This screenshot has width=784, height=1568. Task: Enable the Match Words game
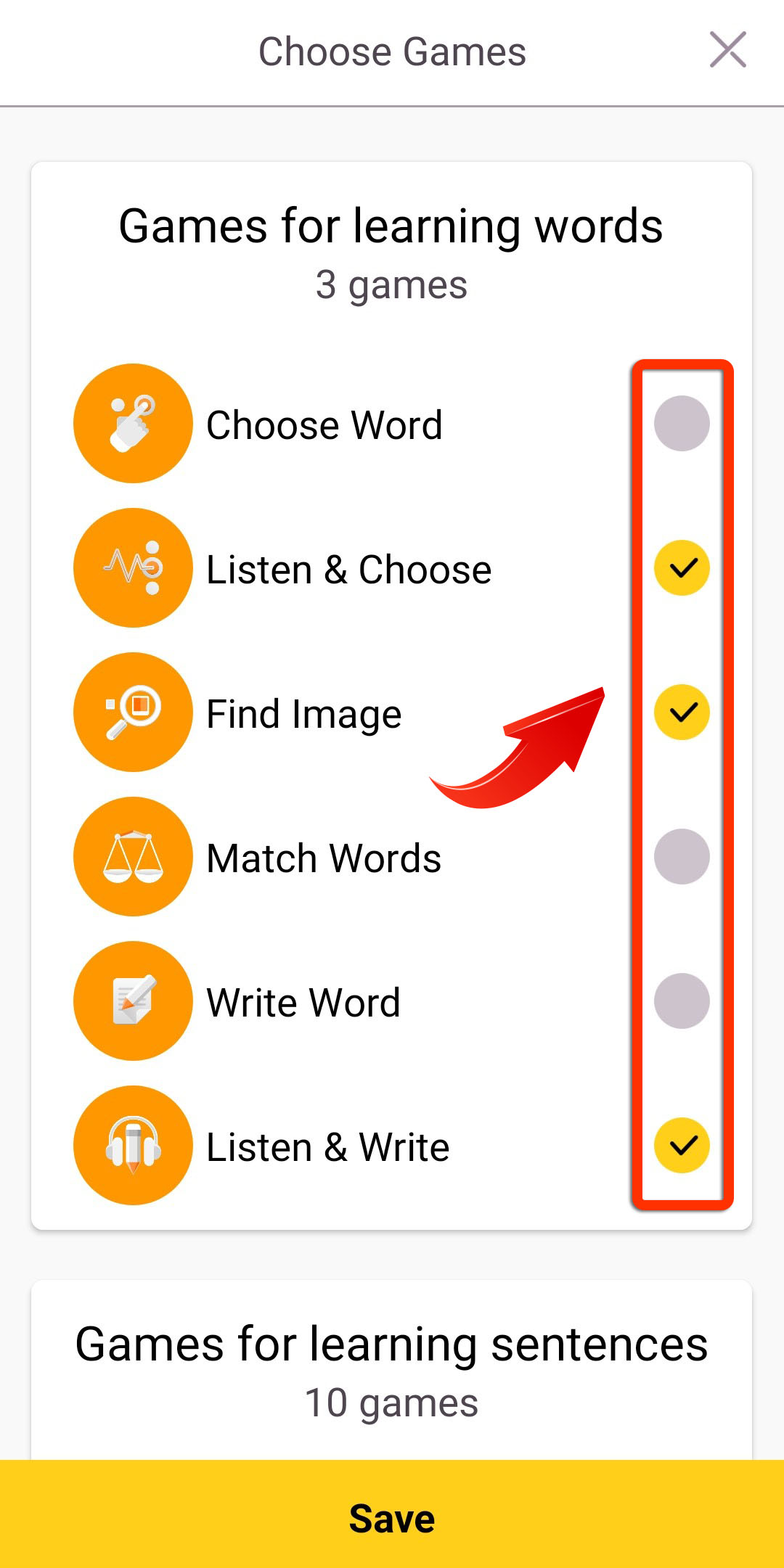(x=682, y=857)
